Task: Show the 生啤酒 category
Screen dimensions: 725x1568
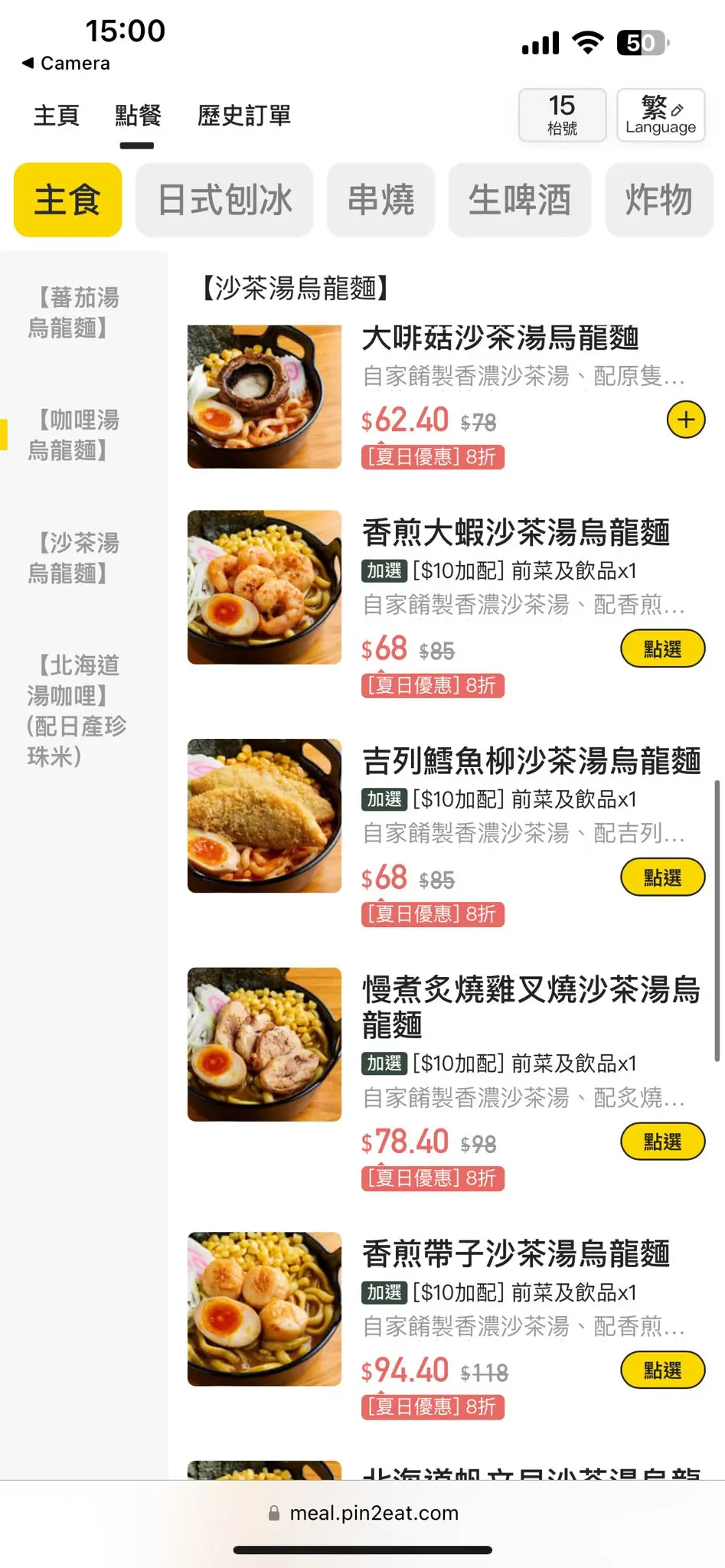Action: pyautogui.click(x=519, y=200)
